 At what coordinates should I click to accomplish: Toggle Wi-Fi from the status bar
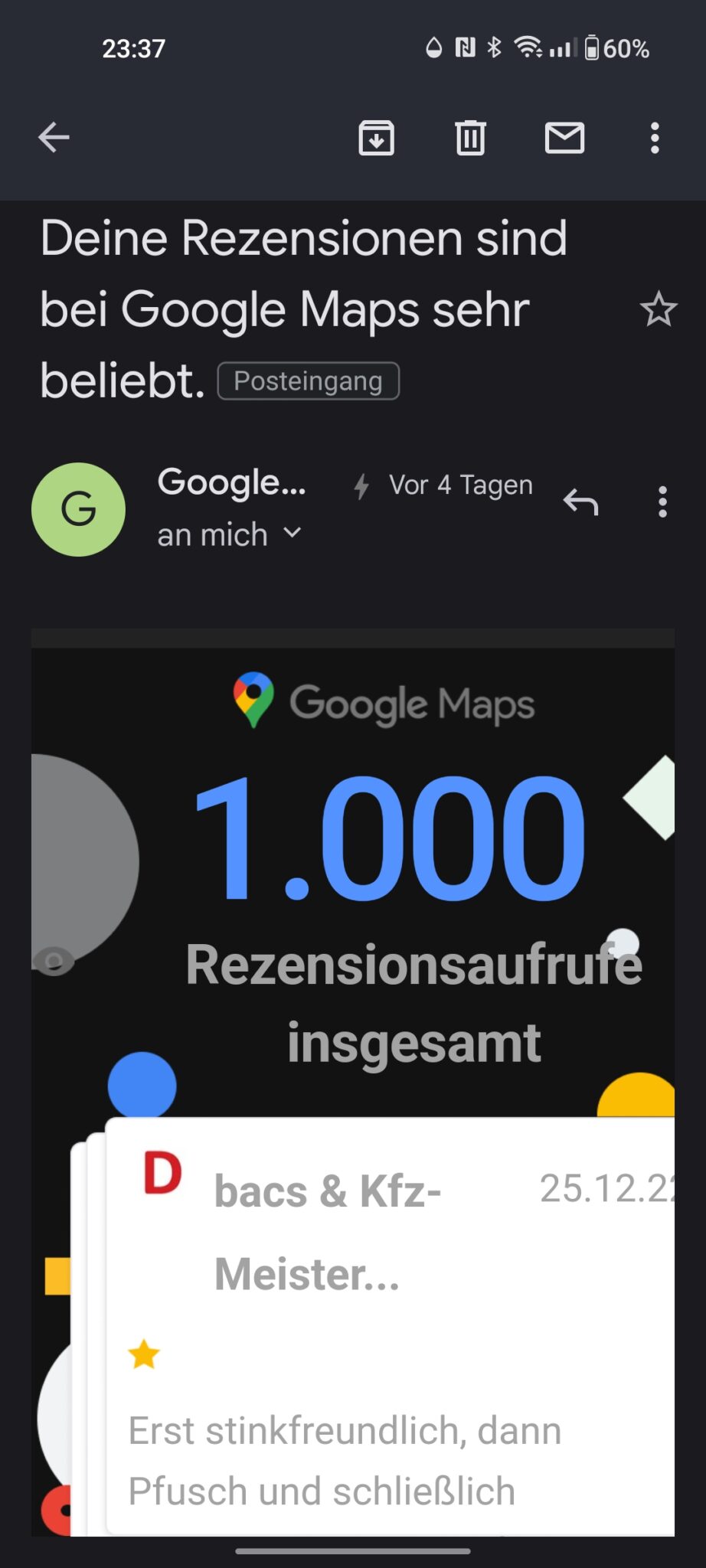tap(528, 47)
